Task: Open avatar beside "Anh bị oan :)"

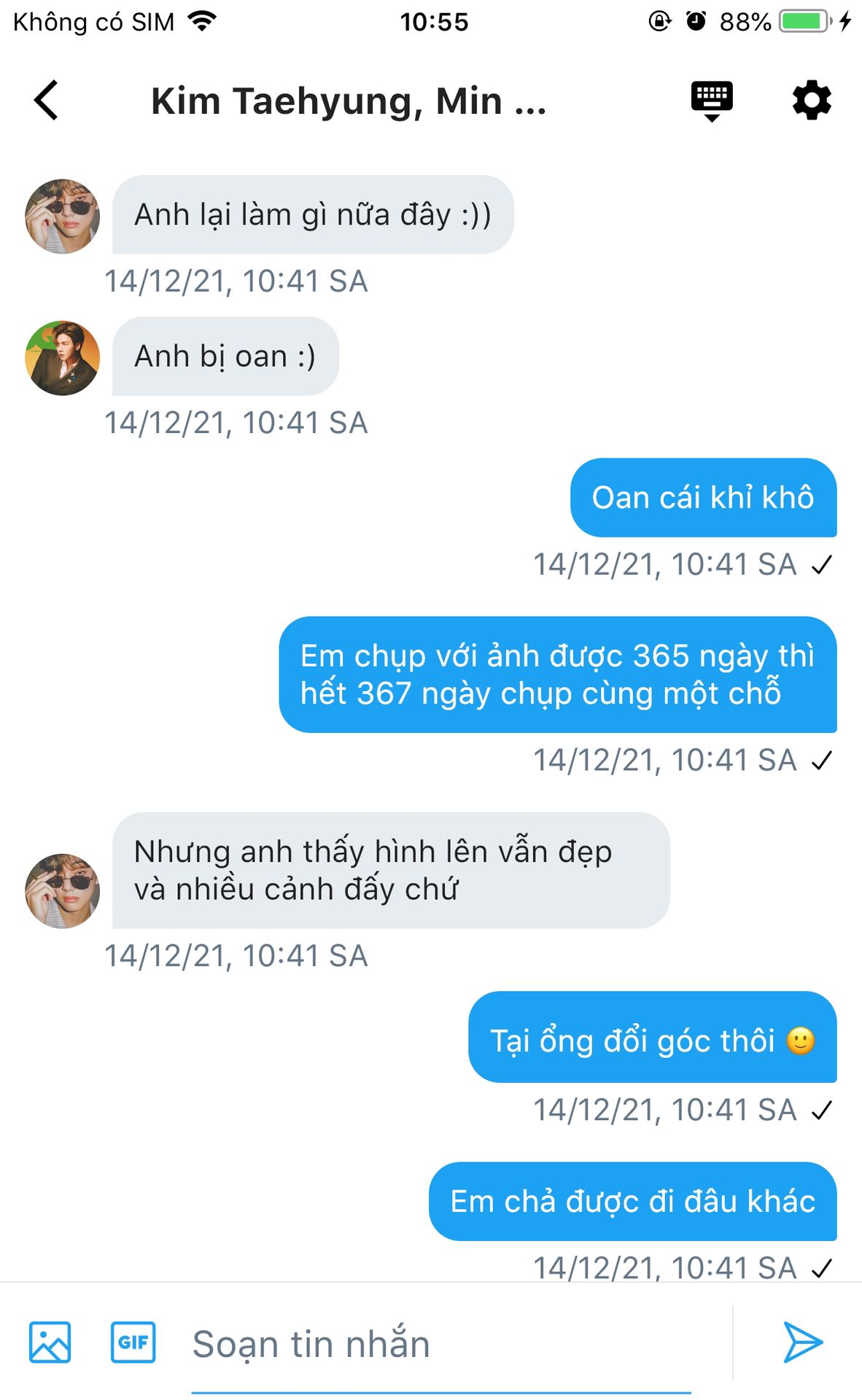Action: 63,358
